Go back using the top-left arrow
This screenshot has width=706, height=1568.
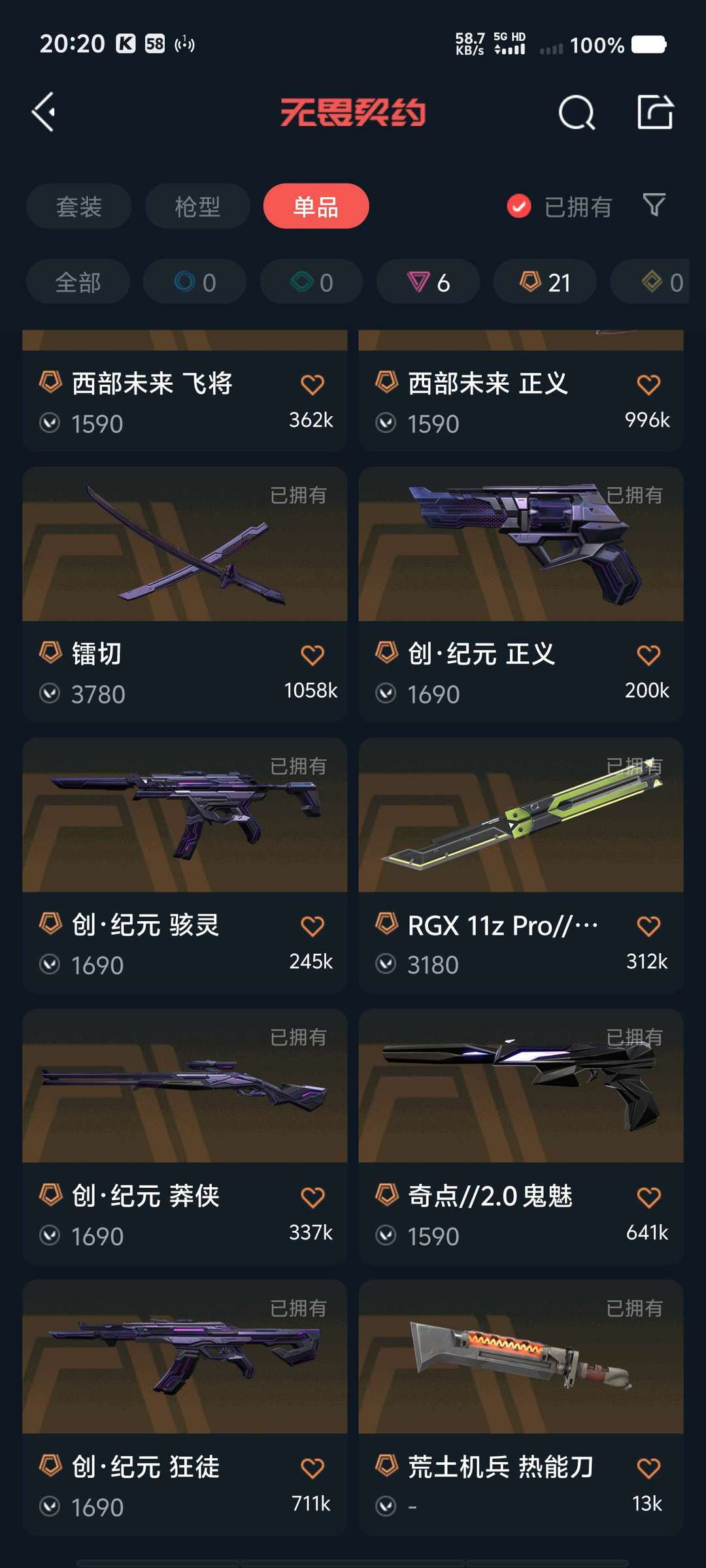click(x=44, y=112)
